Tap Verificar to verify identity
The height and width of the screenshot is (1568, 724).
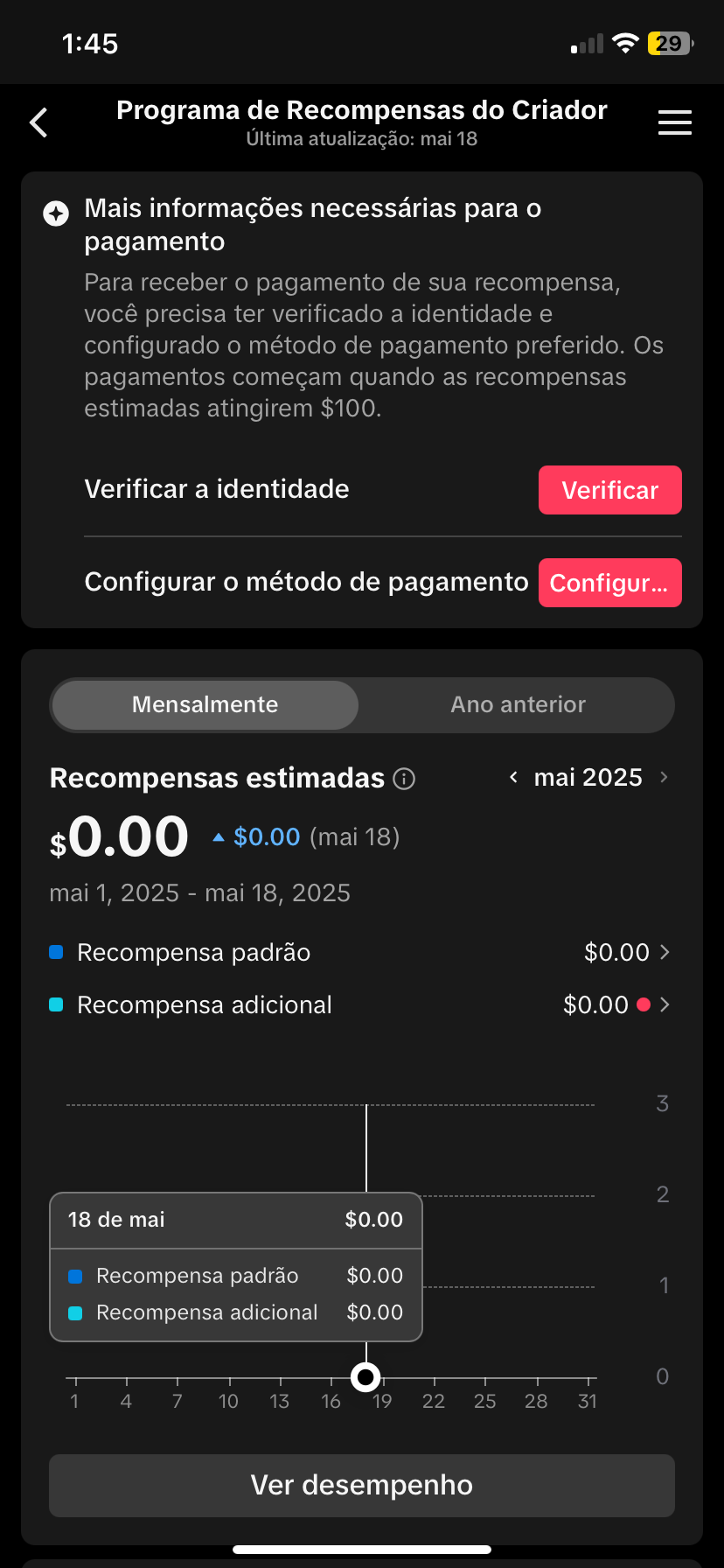click(610, 490)
